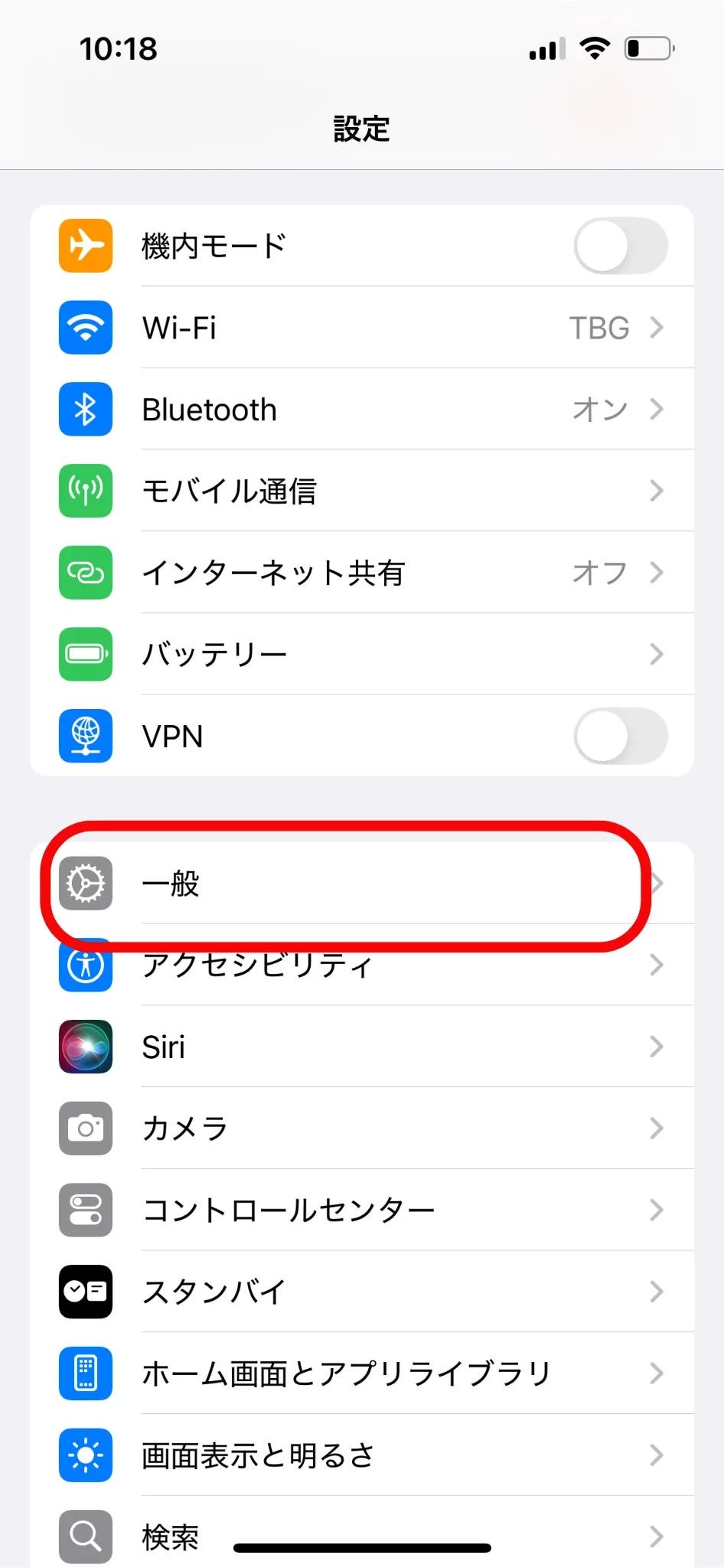The image size is (724, 1568).
Task: Open カメラ settings
Action: pos(361,1129)
